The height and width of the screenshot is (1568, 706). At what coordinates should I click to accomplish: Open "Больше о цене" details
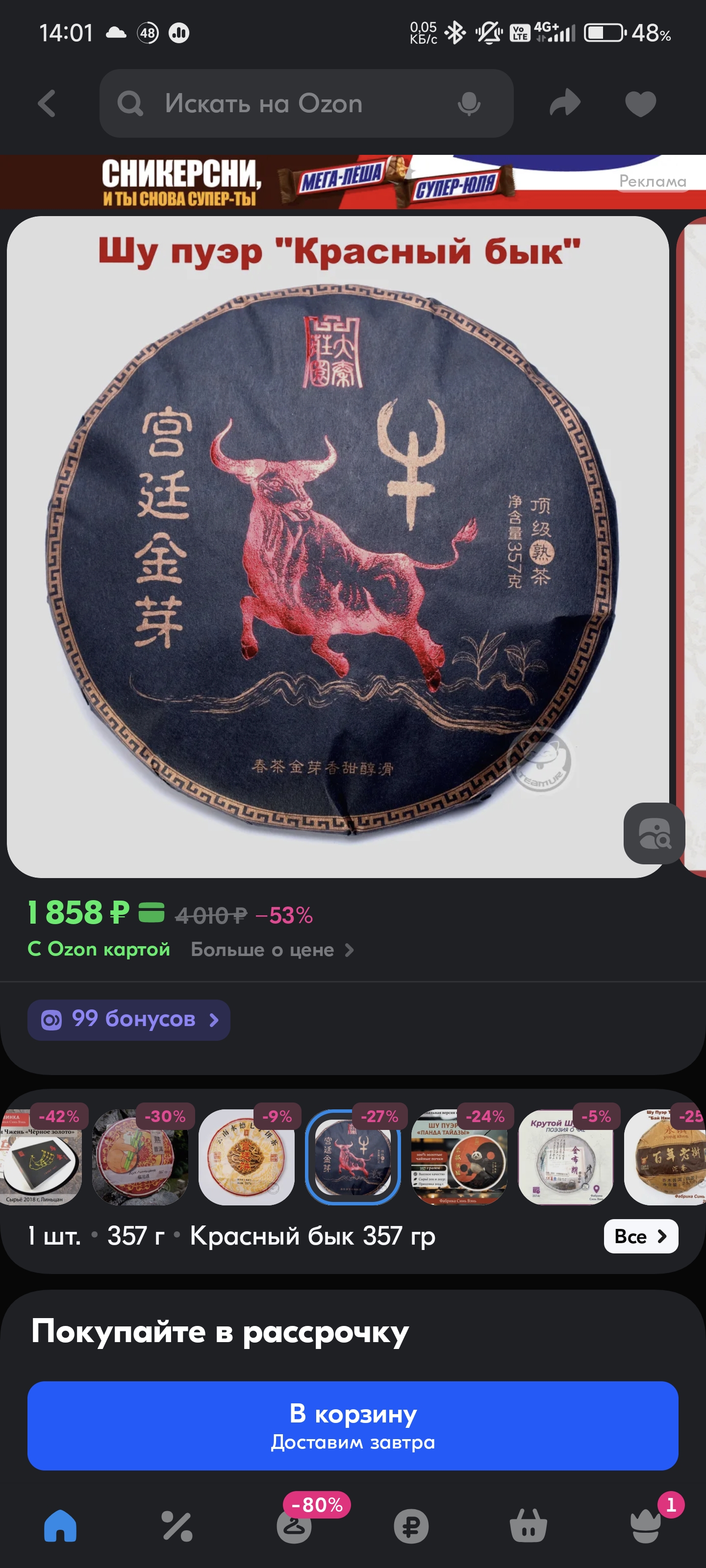(272, 950)
